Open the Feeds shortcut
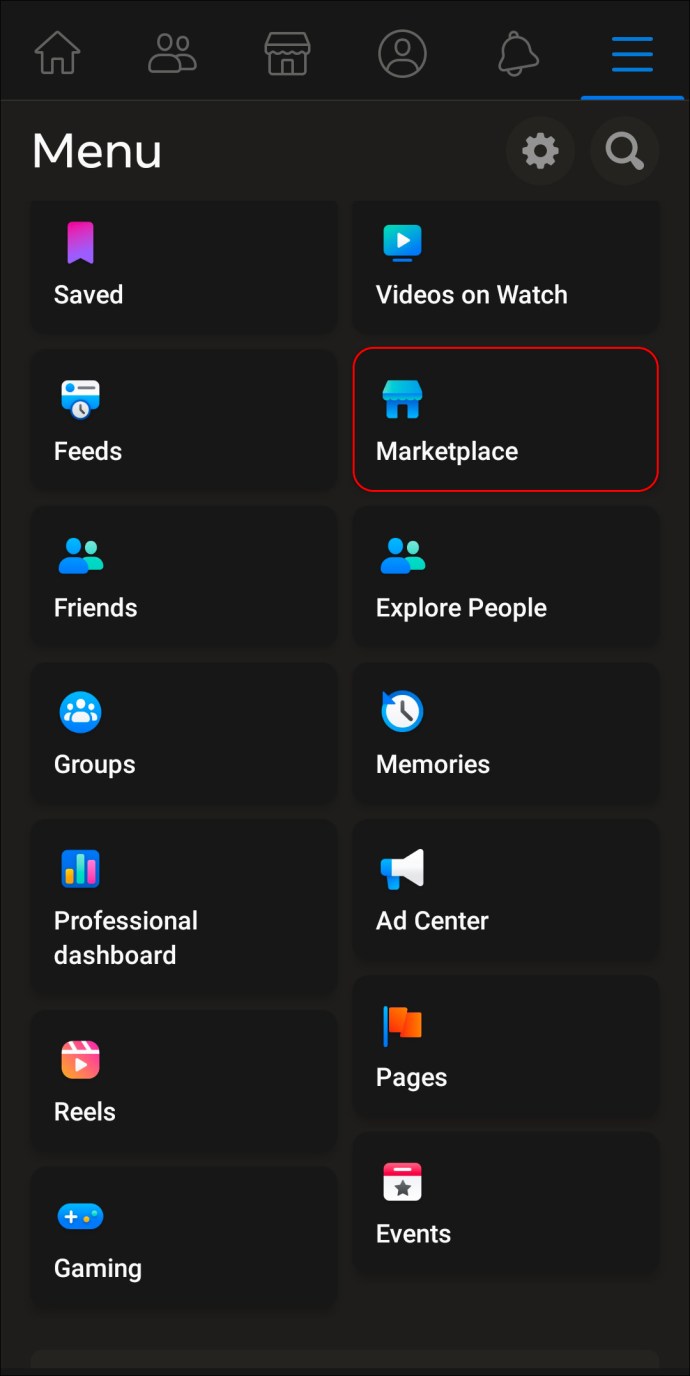Screen dimensions: 690x1376 click(x=183, y=420)
